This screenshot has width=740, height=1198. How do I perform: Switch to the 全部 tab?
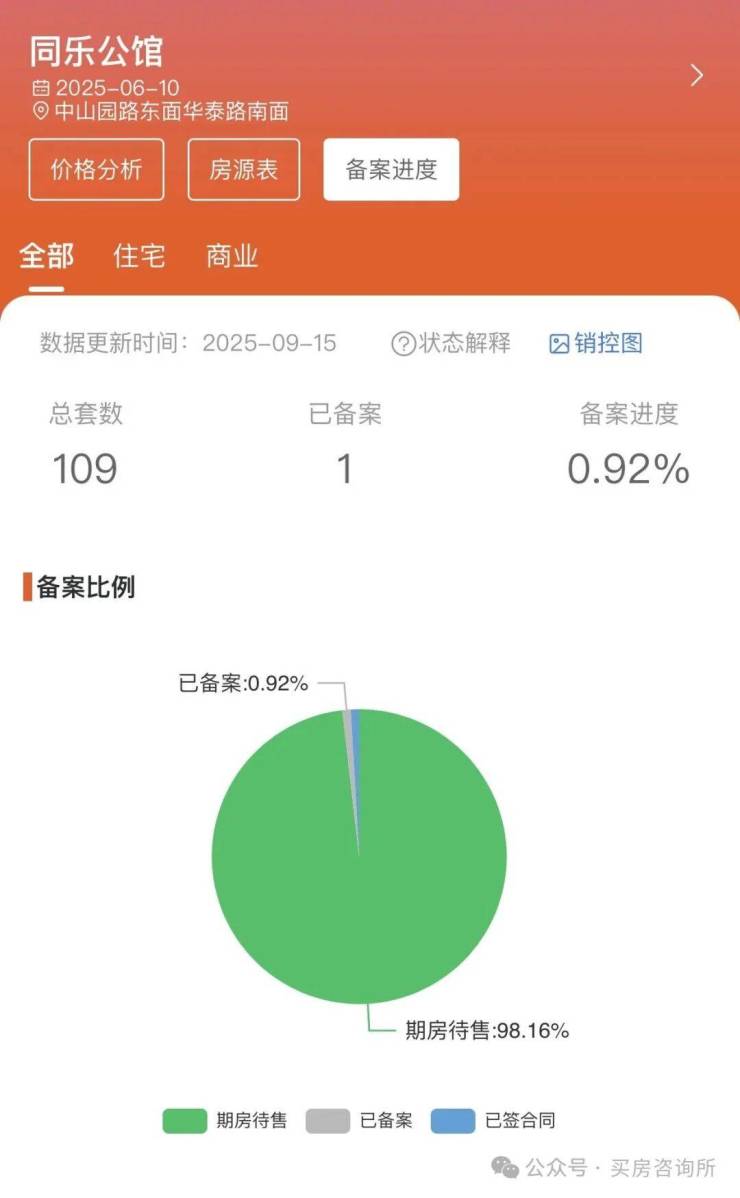point(46,256)
